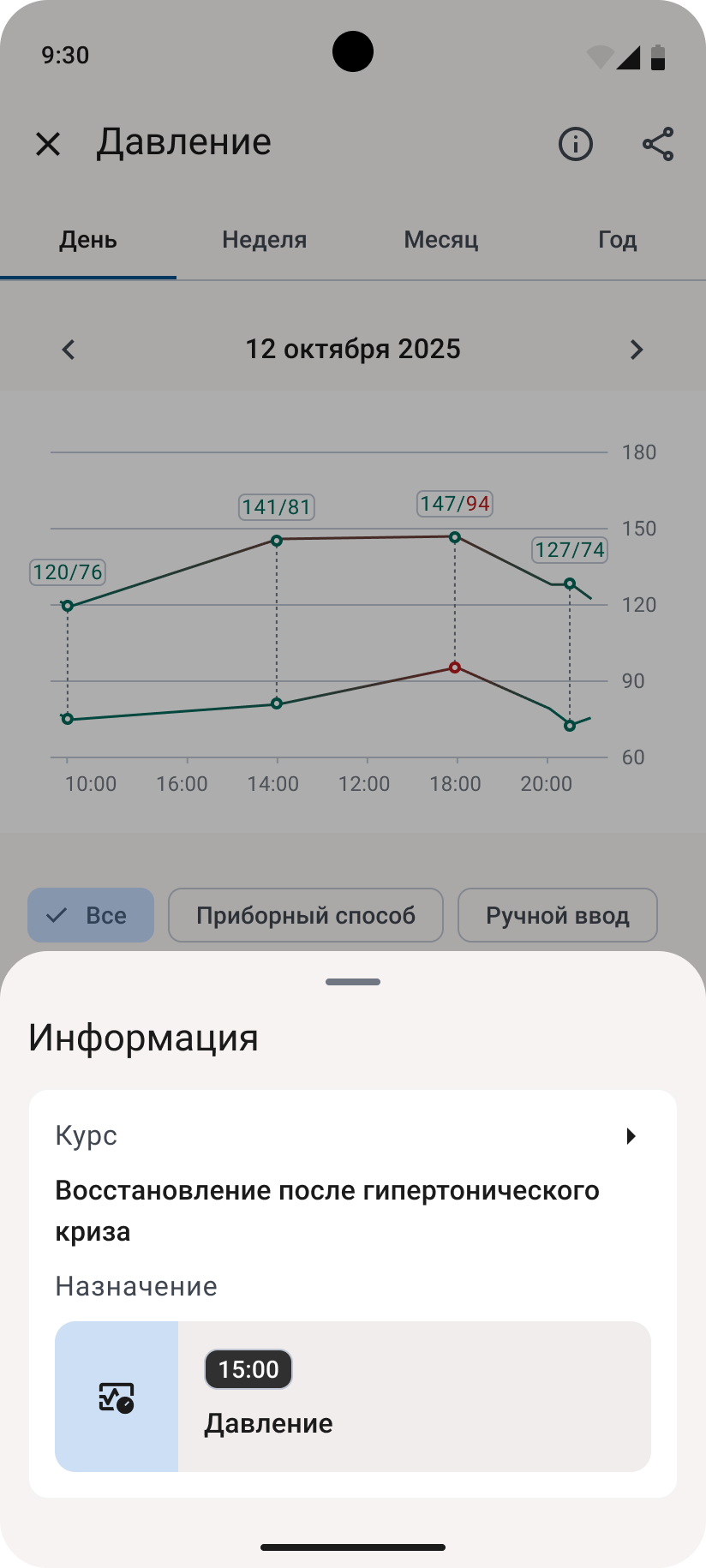
Task: Filter by Ручной ввод
Action: tap(557, 915)
